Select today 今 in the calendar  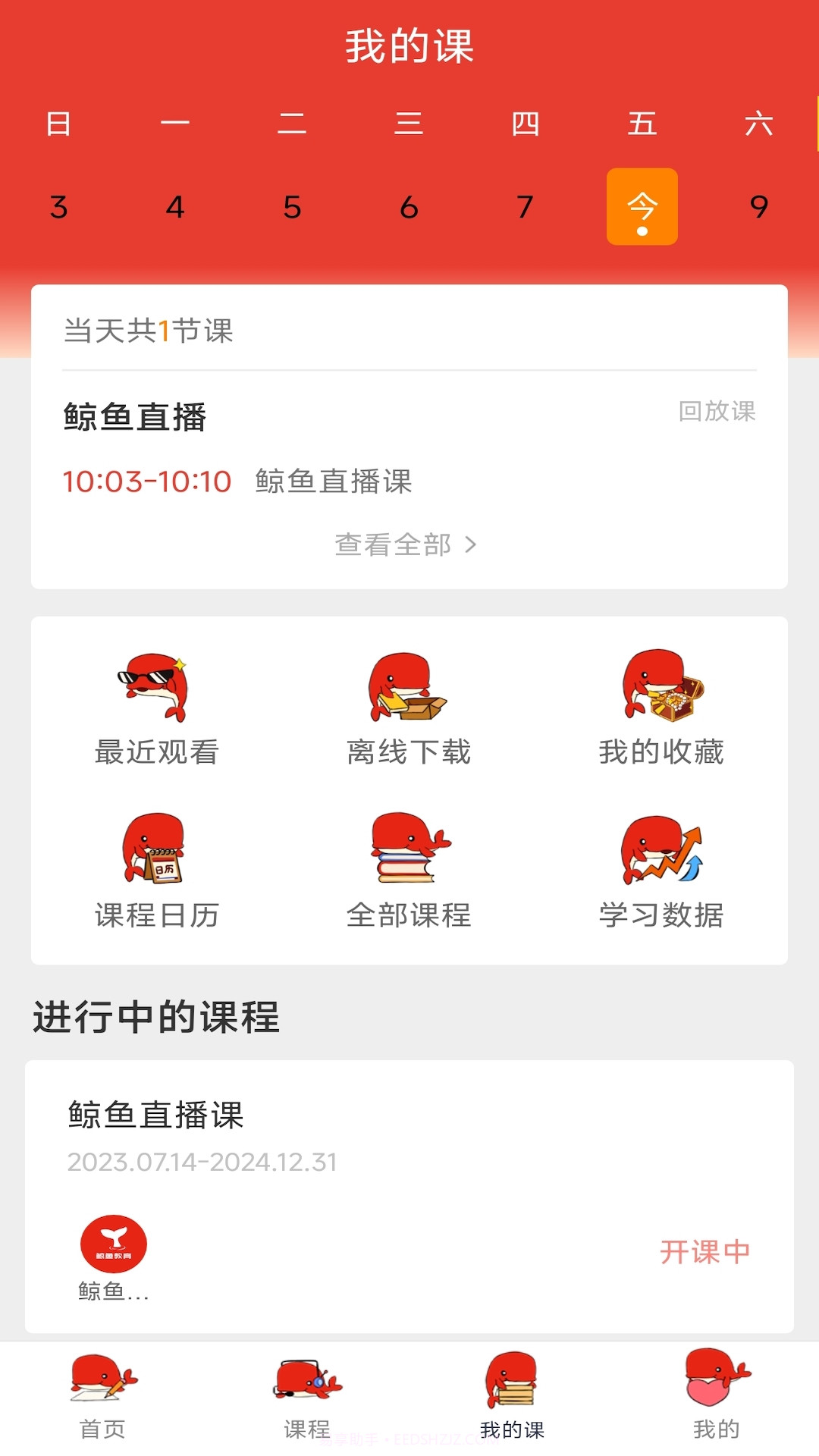(x=642, y=206)
